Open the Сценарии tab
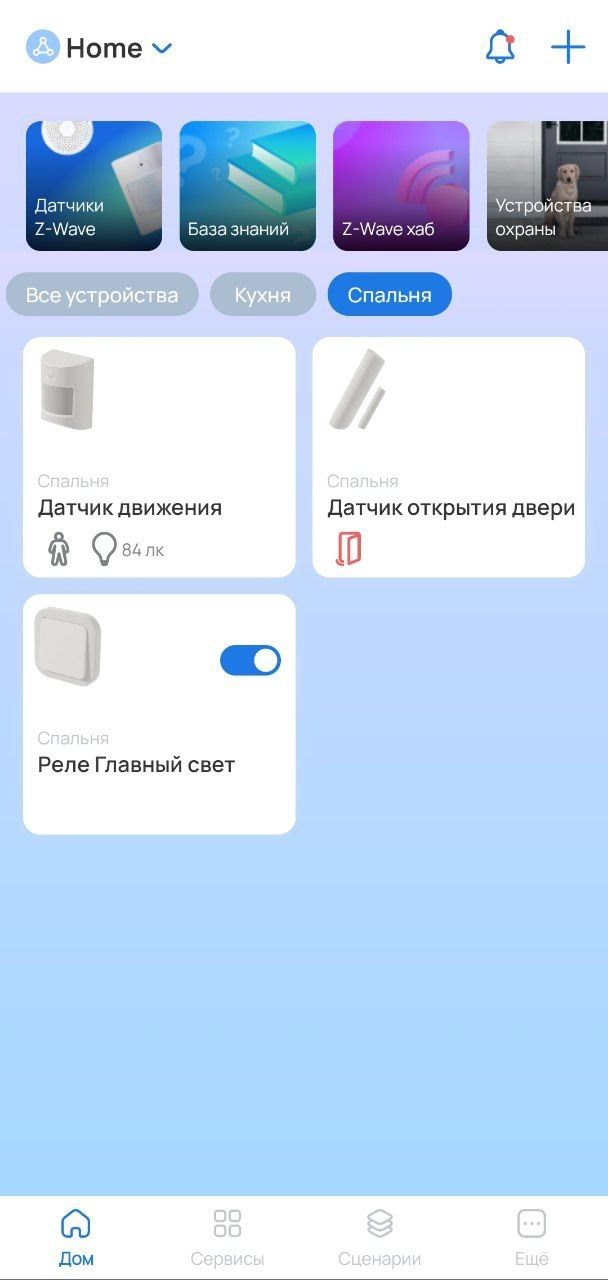 [x=380, y=1236]
